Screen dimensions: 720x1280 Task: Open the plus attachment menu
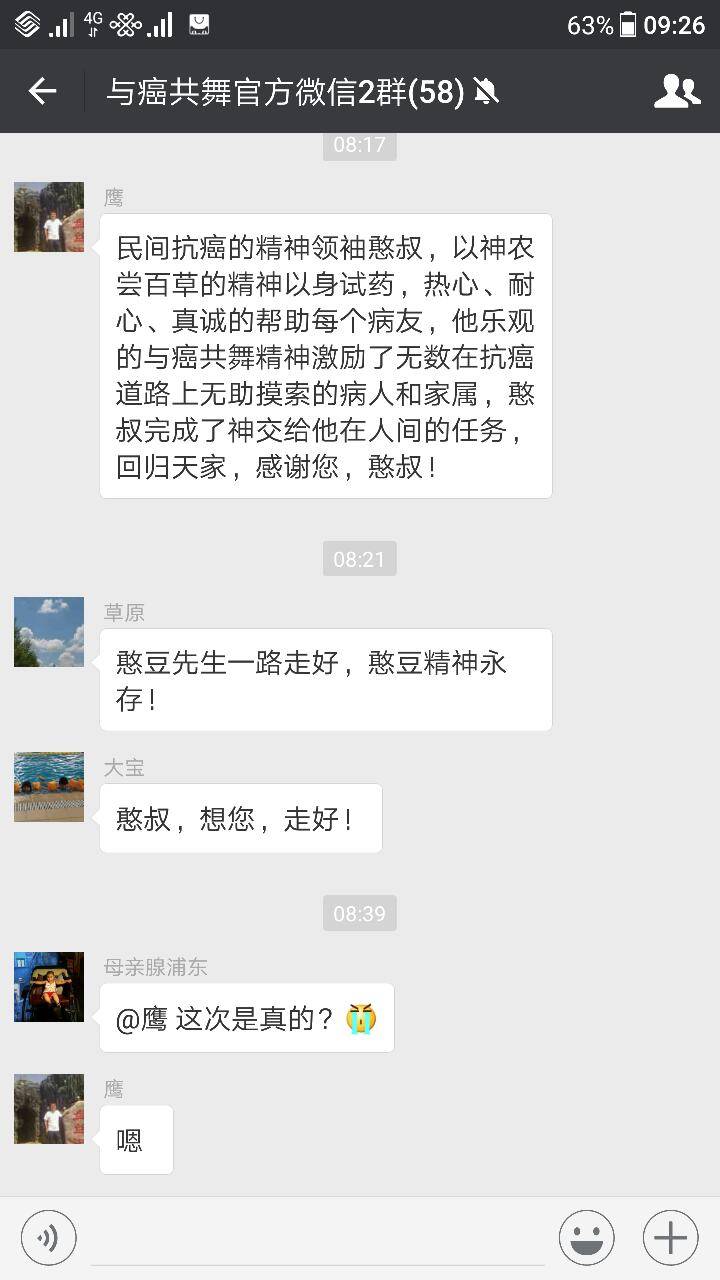pyautogui.click(x=670, y=1238)
